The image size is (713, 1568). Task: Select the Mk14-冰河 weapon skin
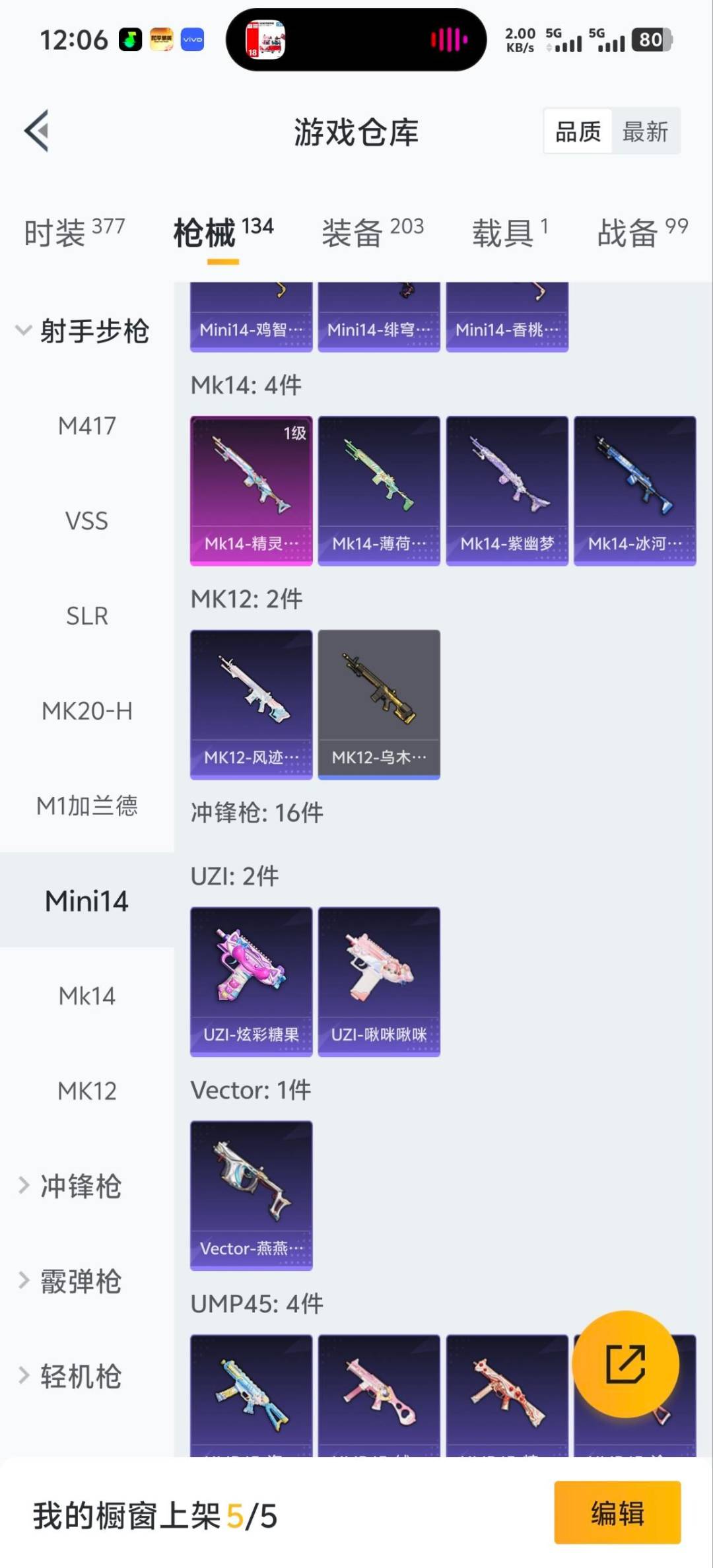pyautogui.click(x=634, y=490)
